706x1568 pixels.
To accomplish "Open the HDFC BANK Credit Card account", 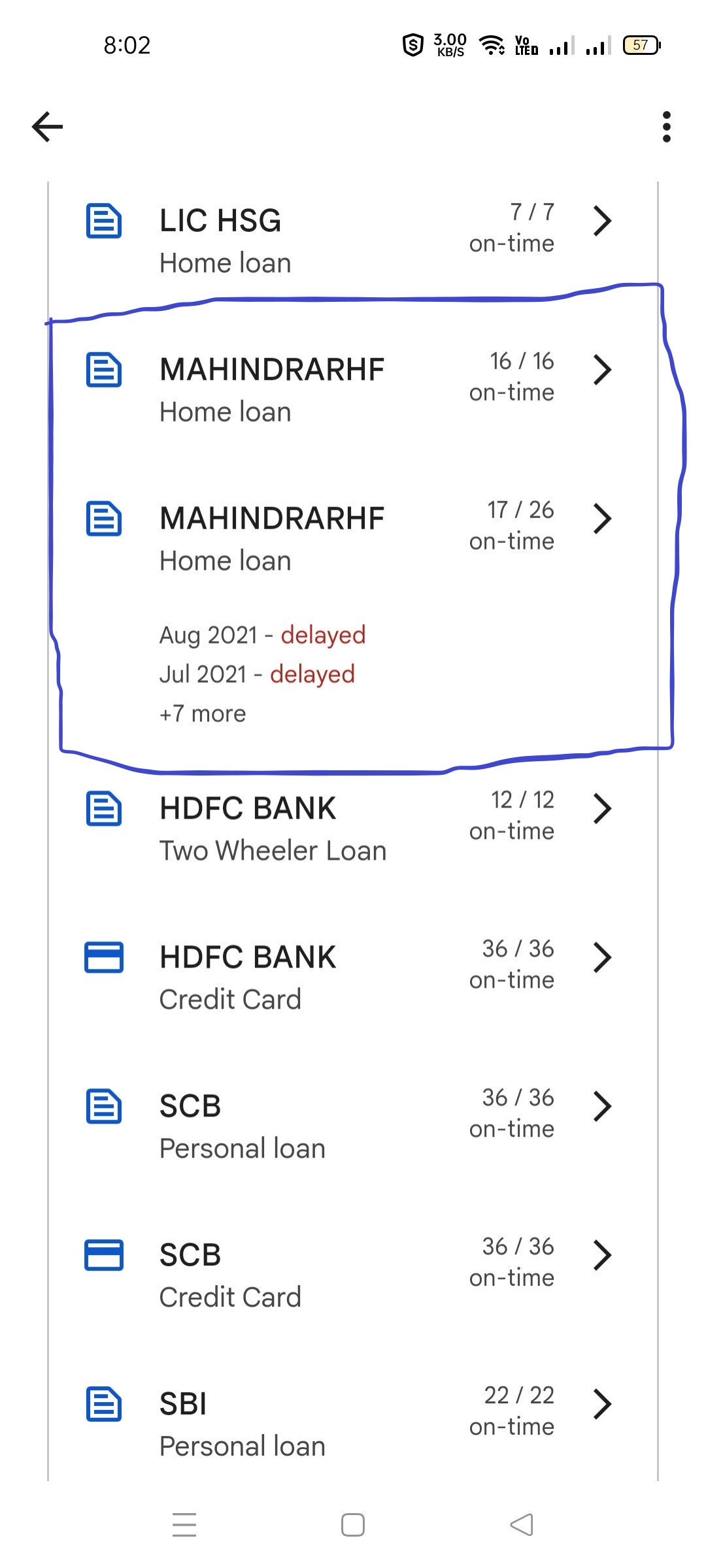I will tap(353, 977).
